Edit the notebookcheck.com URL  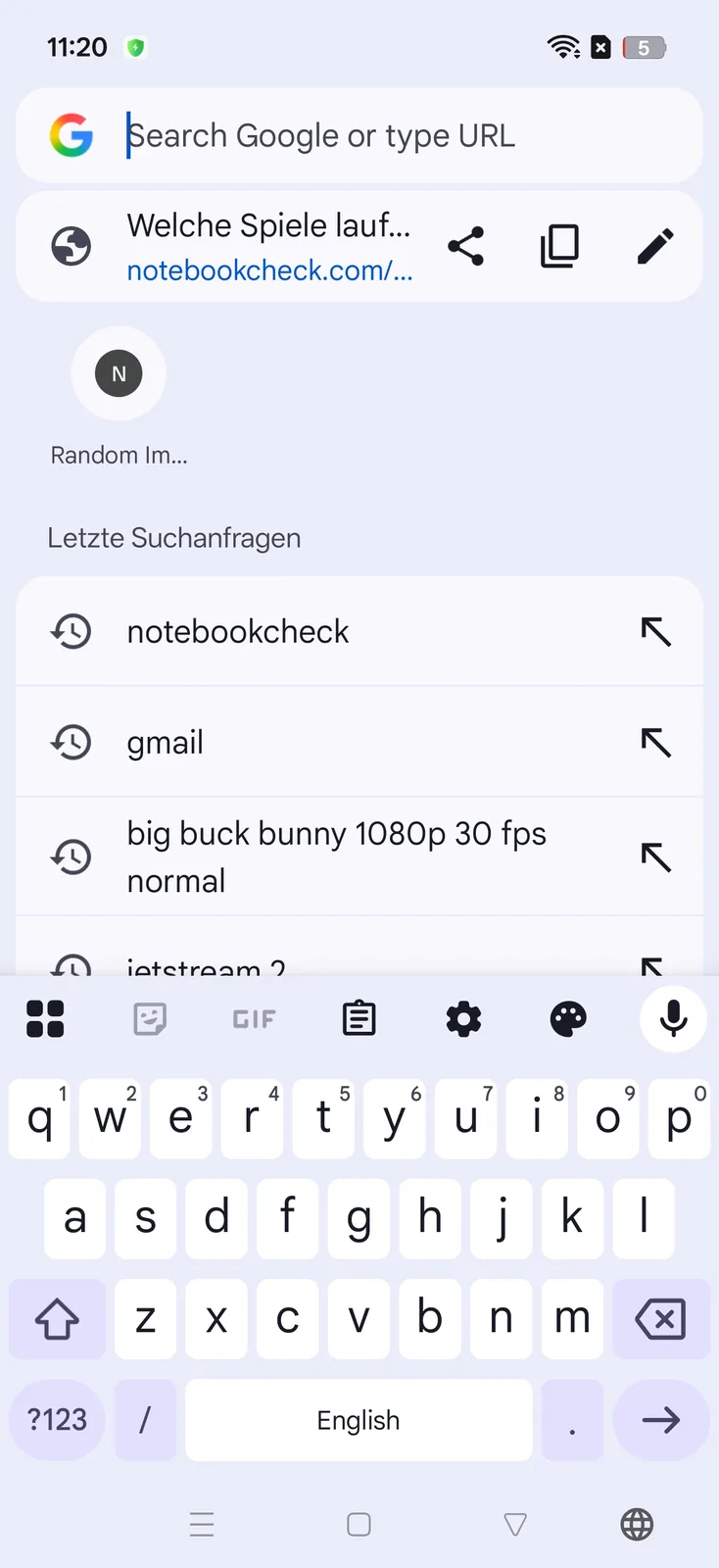pos(655,246)
